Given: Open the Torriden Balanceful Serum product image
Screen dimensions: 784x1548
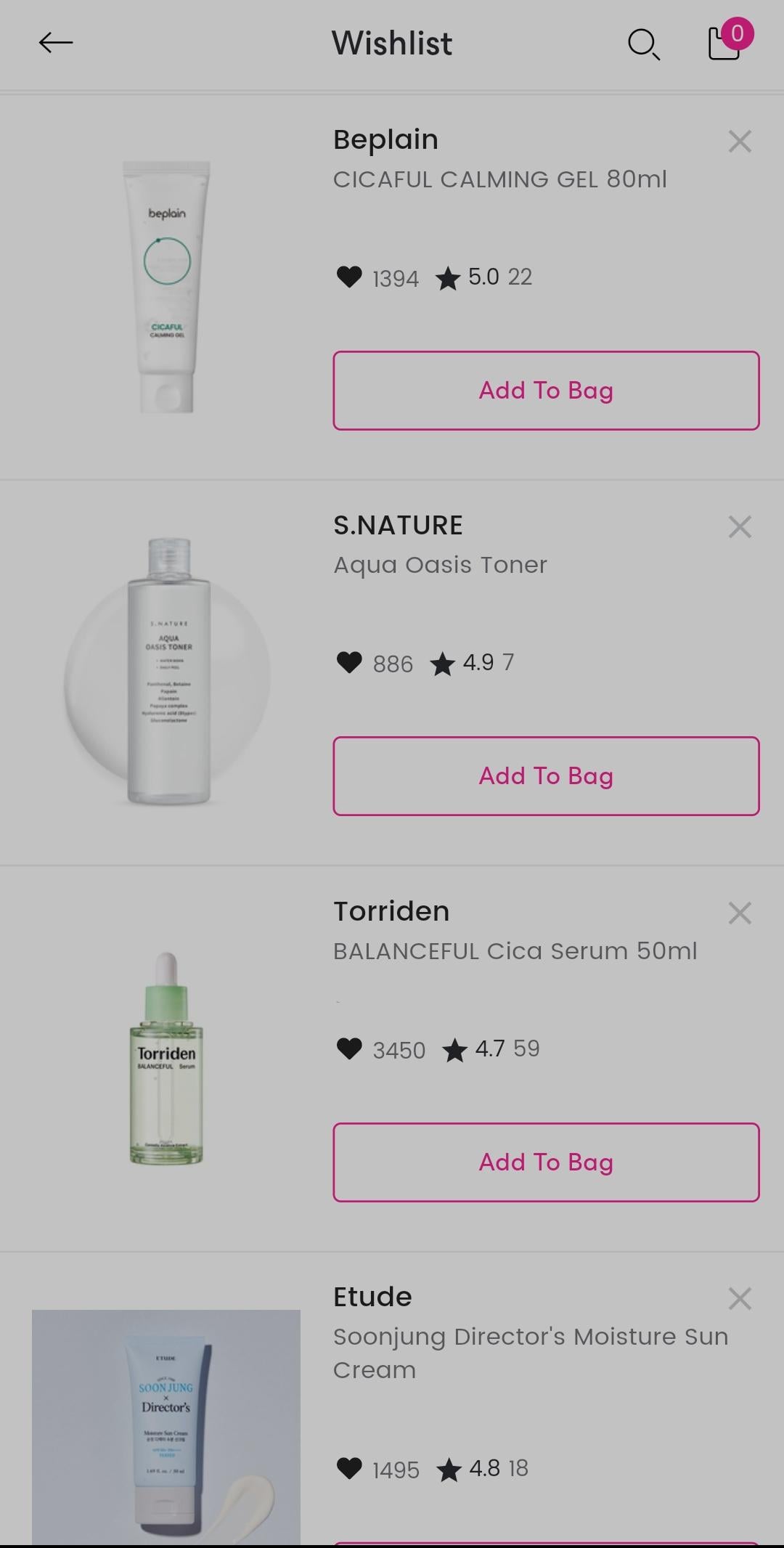Looking at the screenshot, I should (166, 1057).
